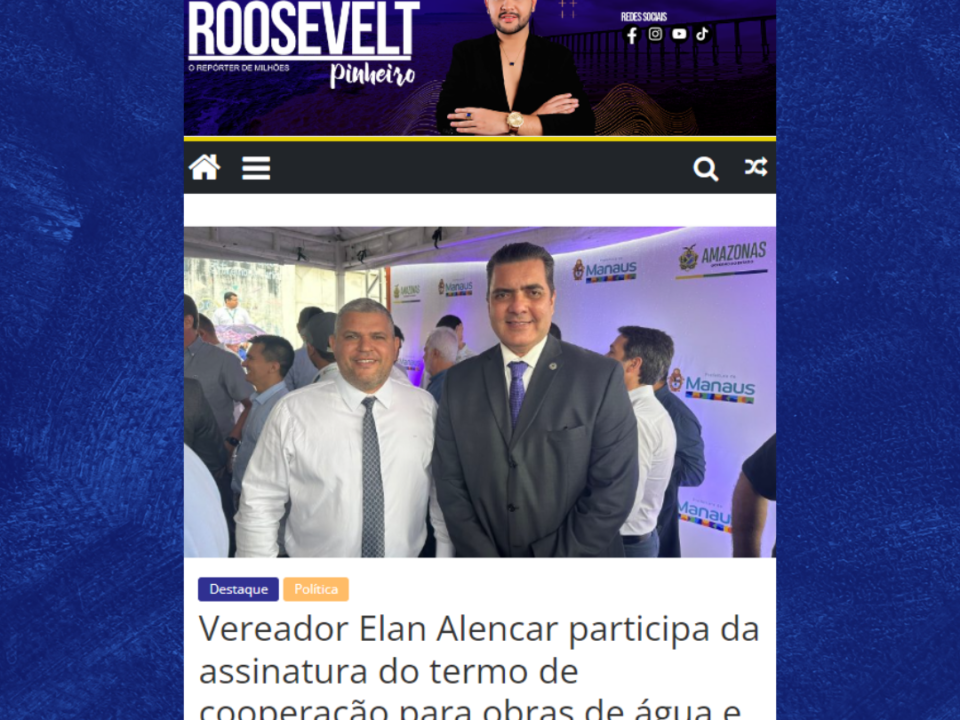Image resolution: width=960 pixels, height=720 pixels.
Task: Tap the shuffle random post icon
Action: click(755, 167)
